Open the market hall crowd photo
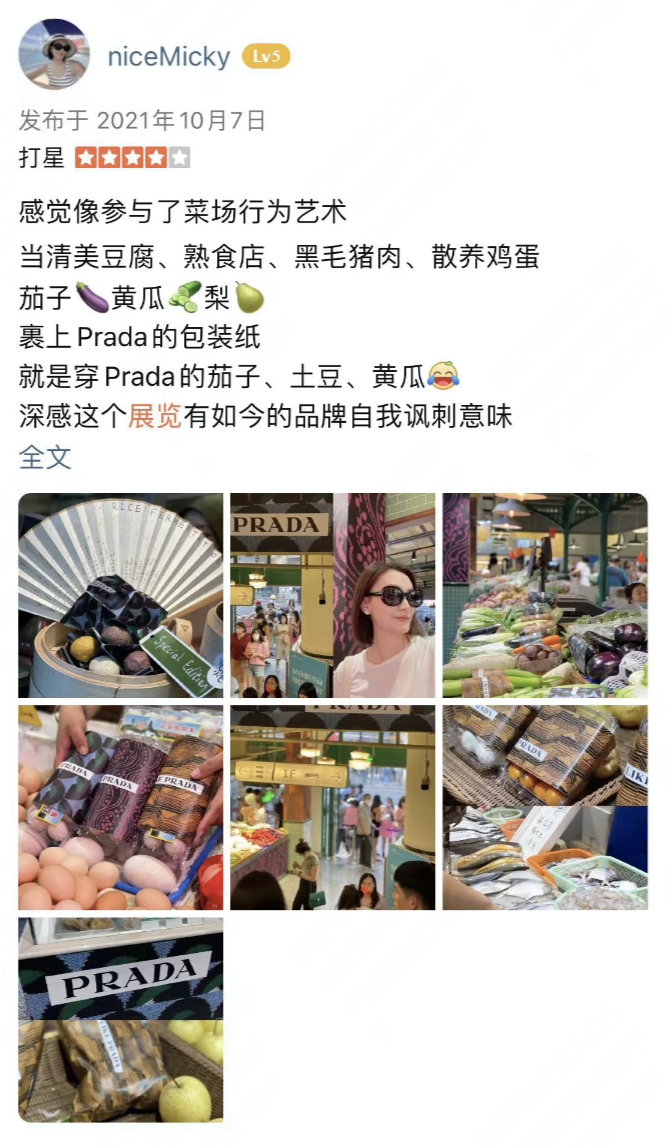 pos(332,807)
